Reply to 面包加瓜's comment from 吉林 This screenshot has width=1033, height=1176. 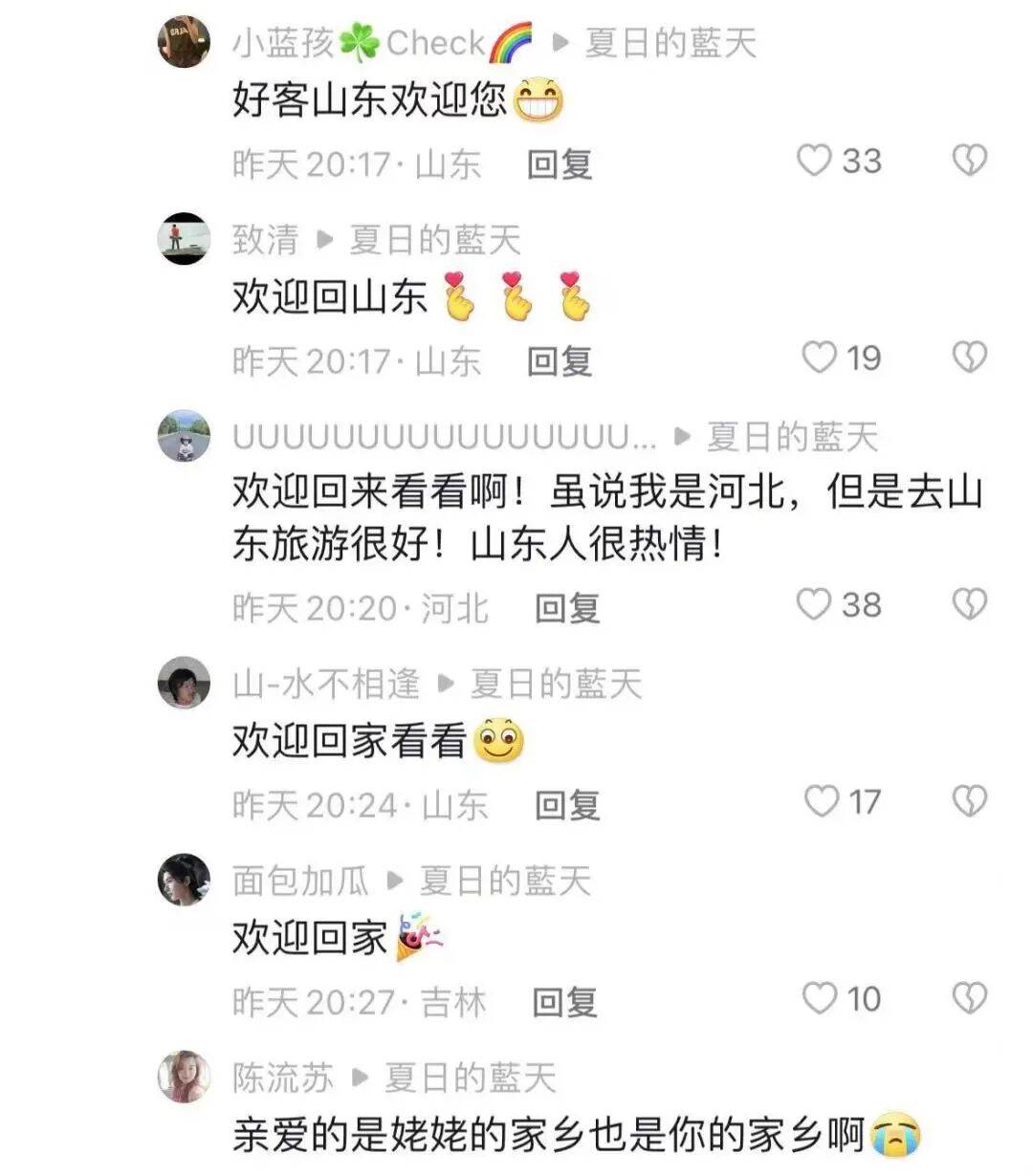coord(564,1002)
